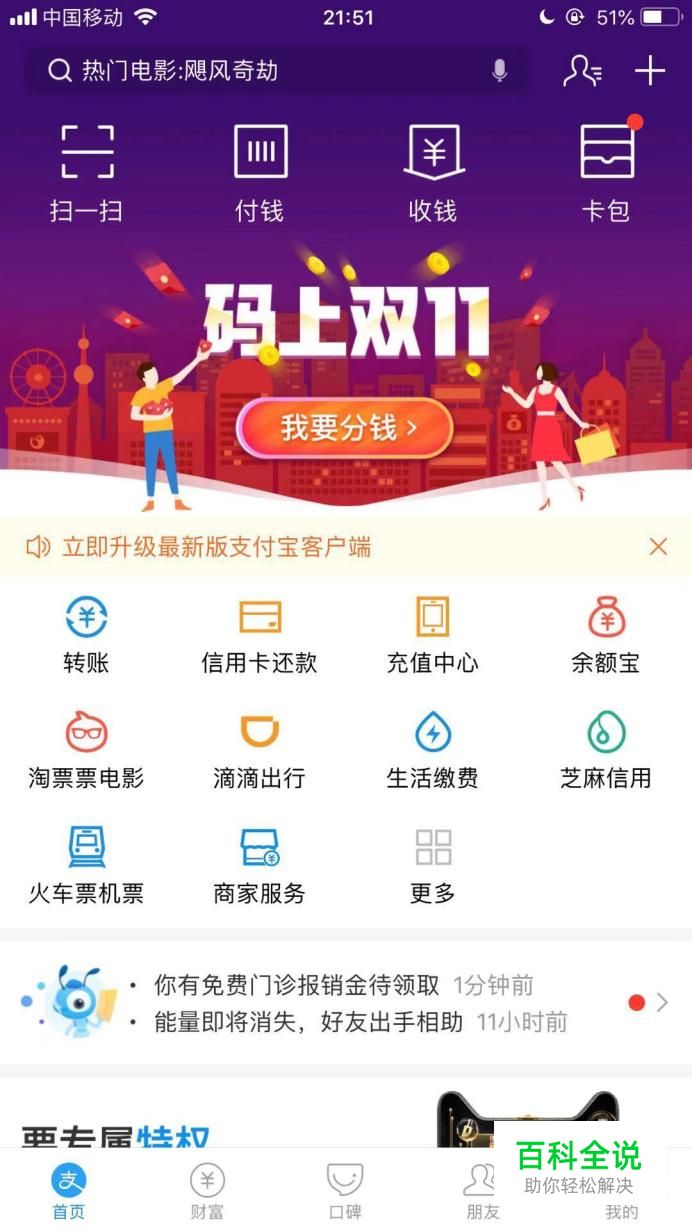Open 付钱 payment code
Image resolution: width=692 pixels, height=1230 pixels.
pos(260,172)
